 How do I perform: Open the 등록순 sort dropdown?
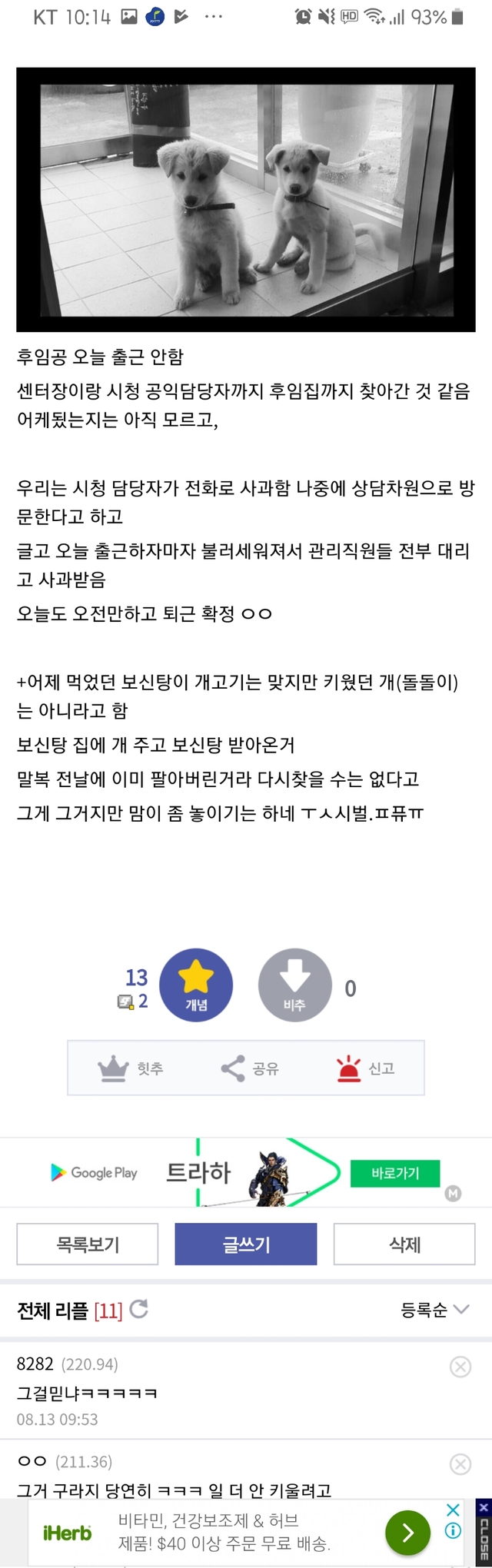coord(434,1310)
